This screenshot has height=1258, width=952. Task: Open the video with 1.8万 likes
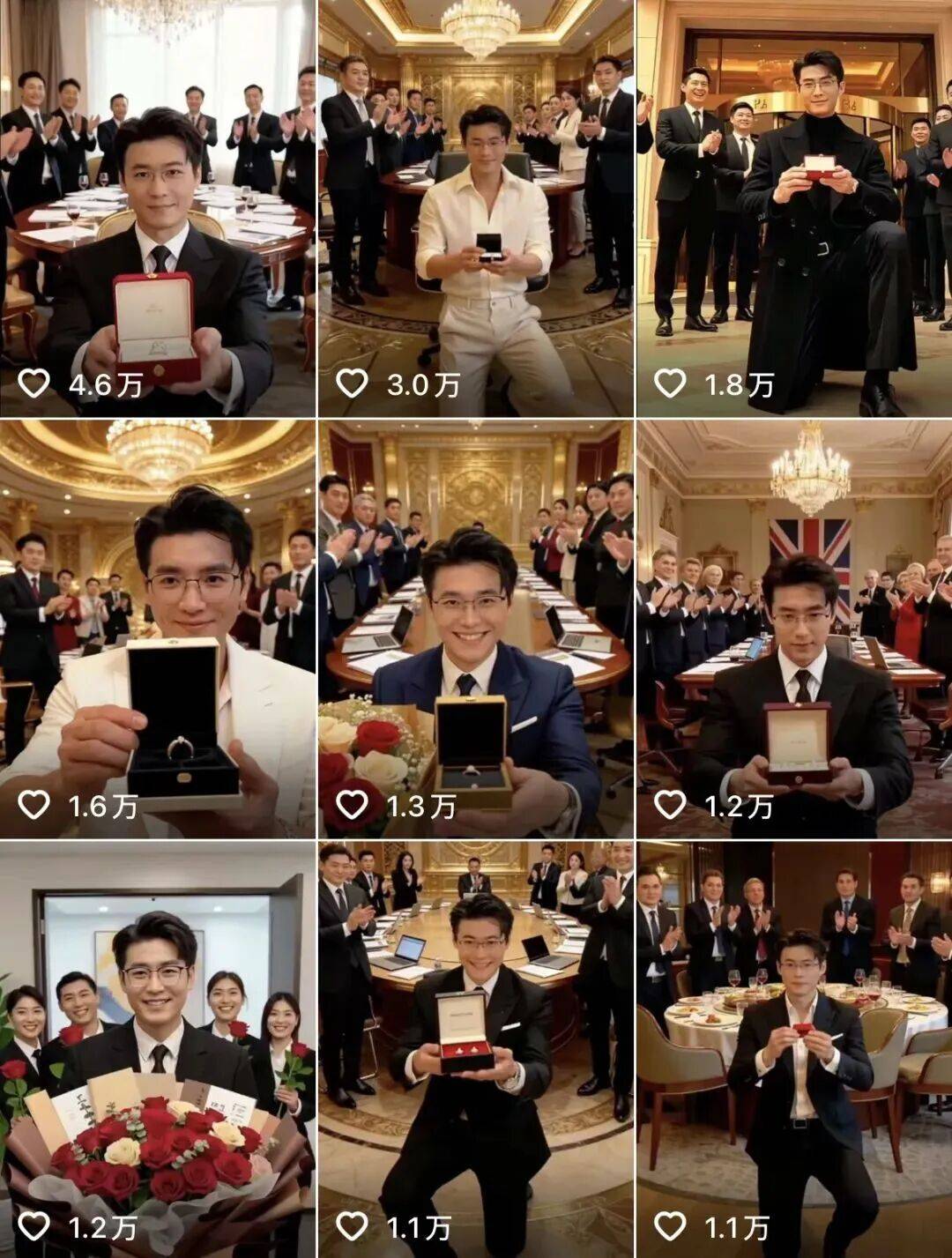point(794,207)
